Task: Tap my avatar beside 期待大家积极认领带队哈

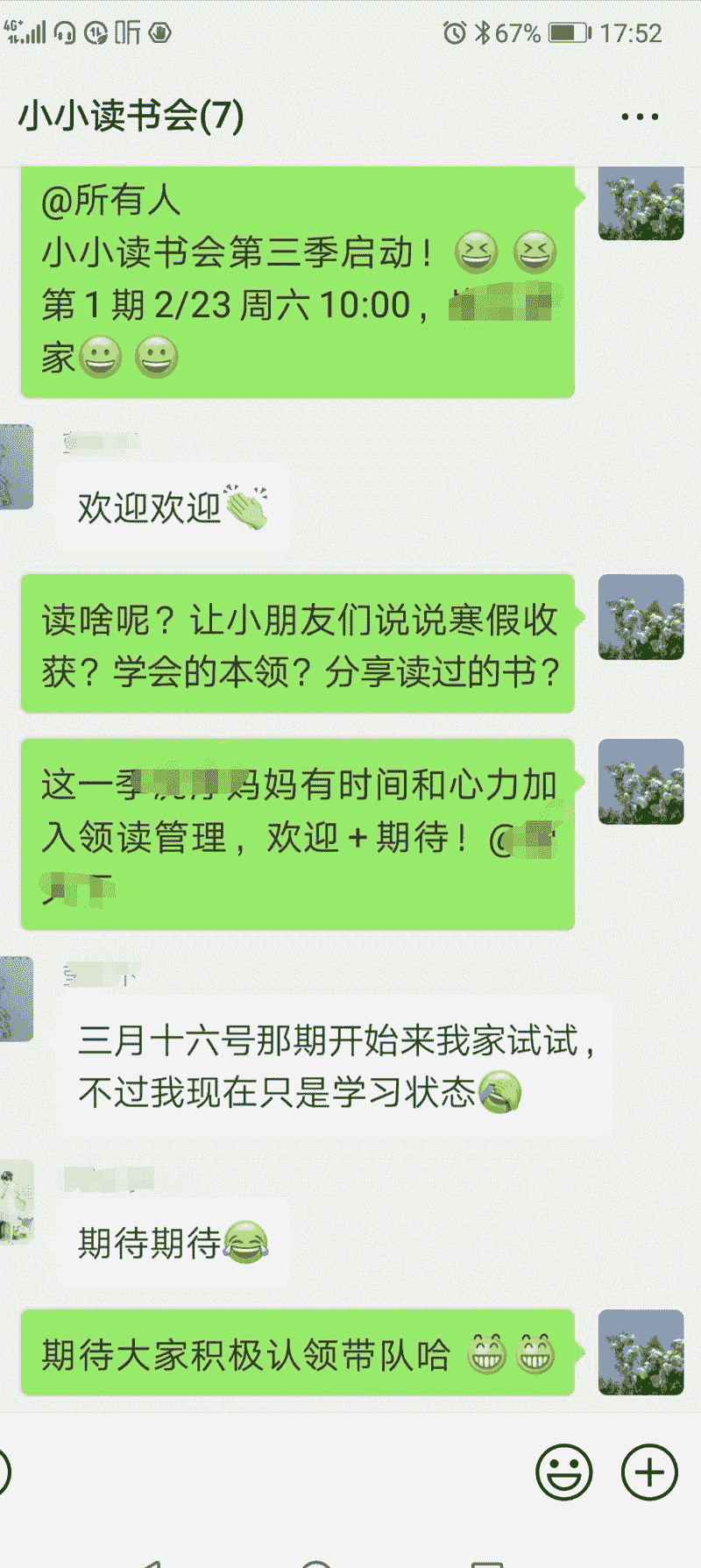Action: tap(641, 1352)
